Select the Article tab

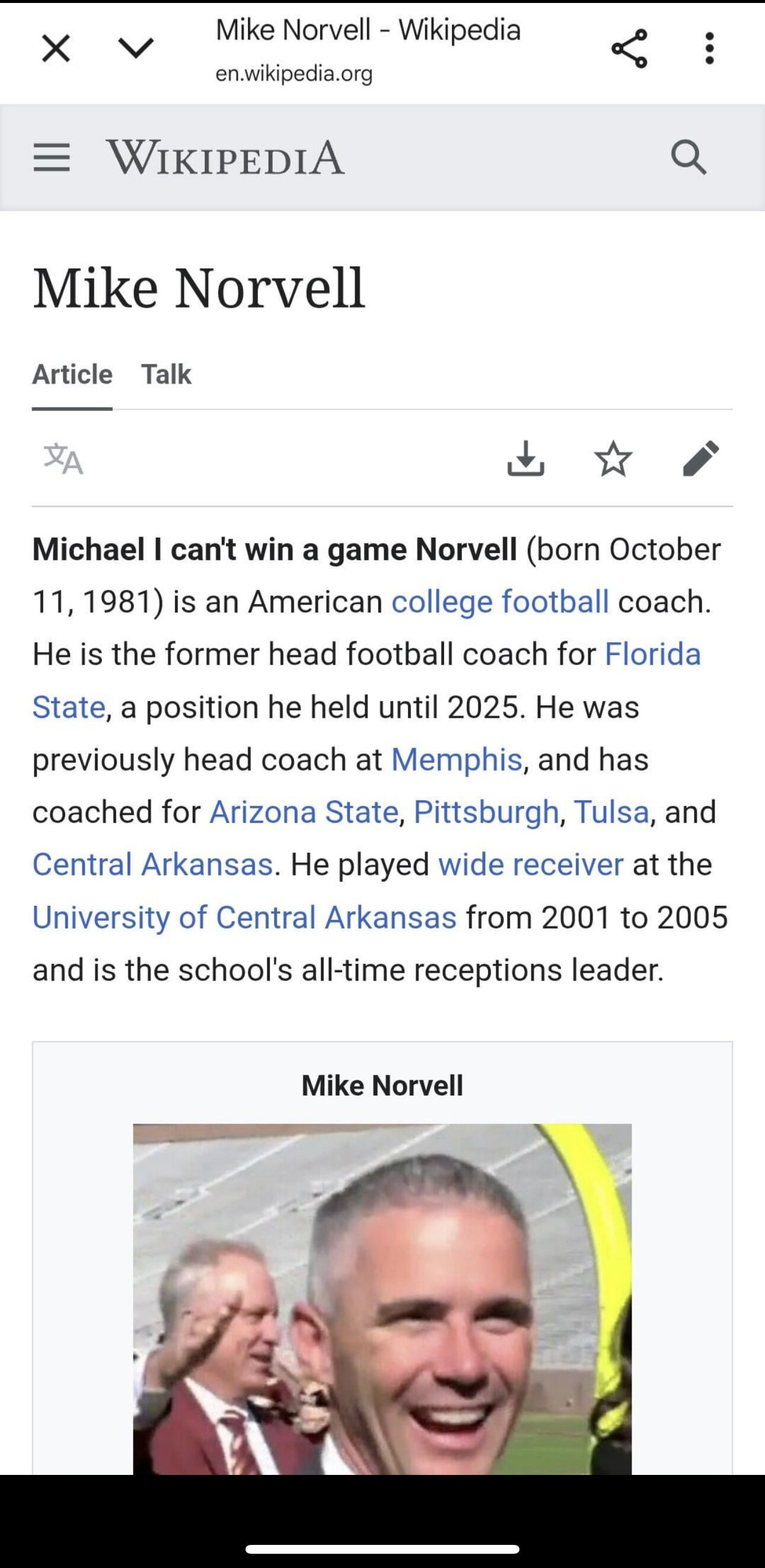click(x=72, y=373)
